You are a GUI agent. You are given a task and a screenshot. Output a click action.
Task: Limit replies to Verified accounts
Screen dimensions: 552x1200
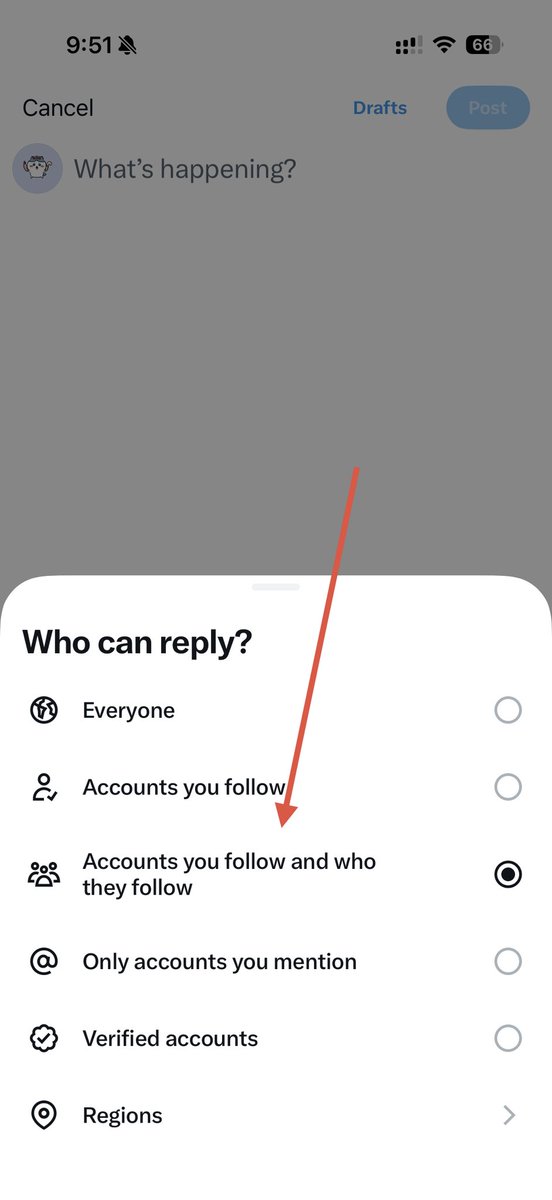276,1038
